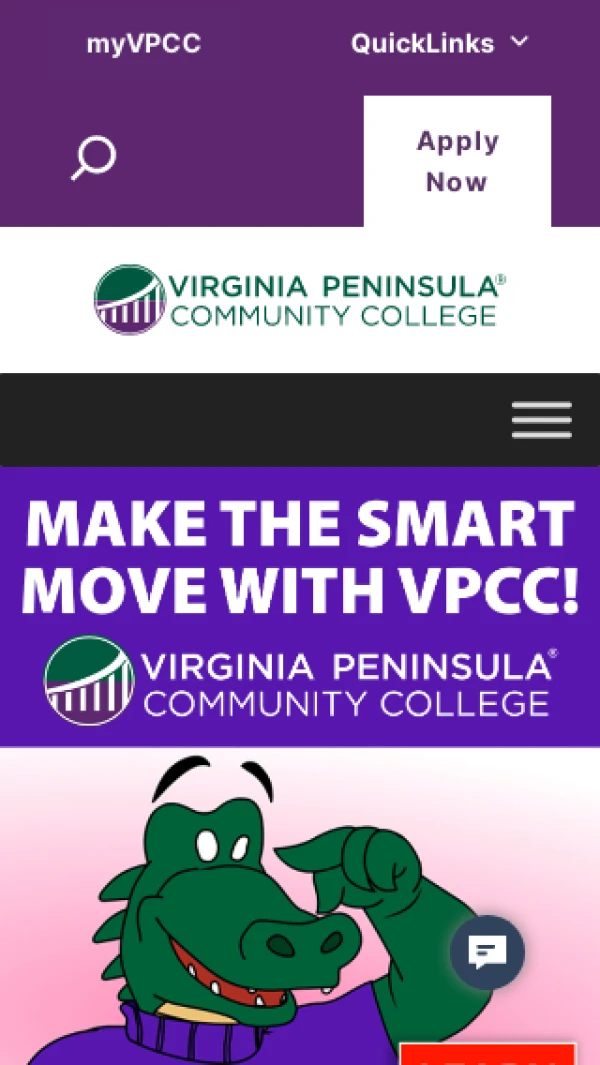
Task: Open the Make the Smart Move banner
Action: point(299,606)
